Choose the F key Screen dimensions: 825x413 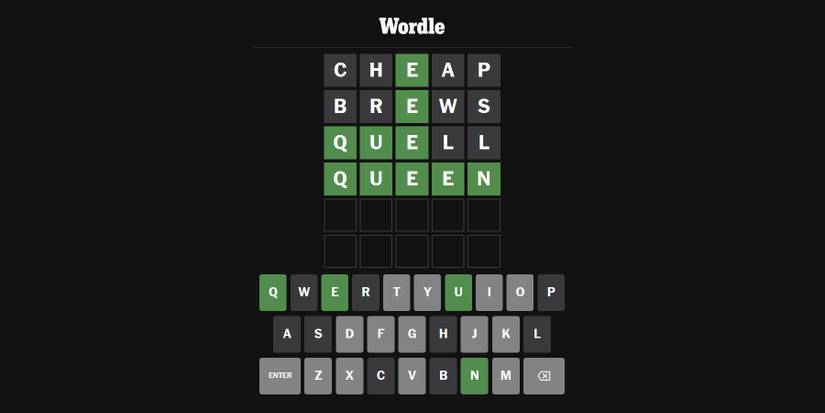pos(381,334)
